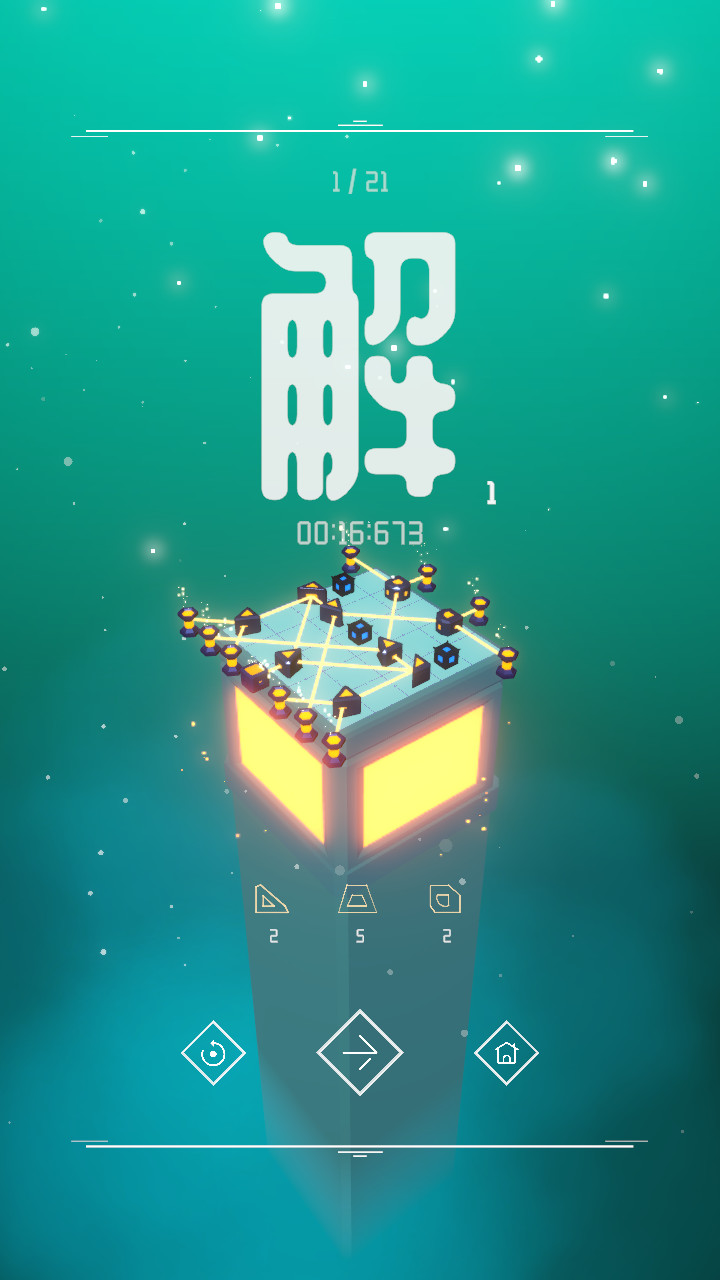Return to the home menu

point(506,1053)
